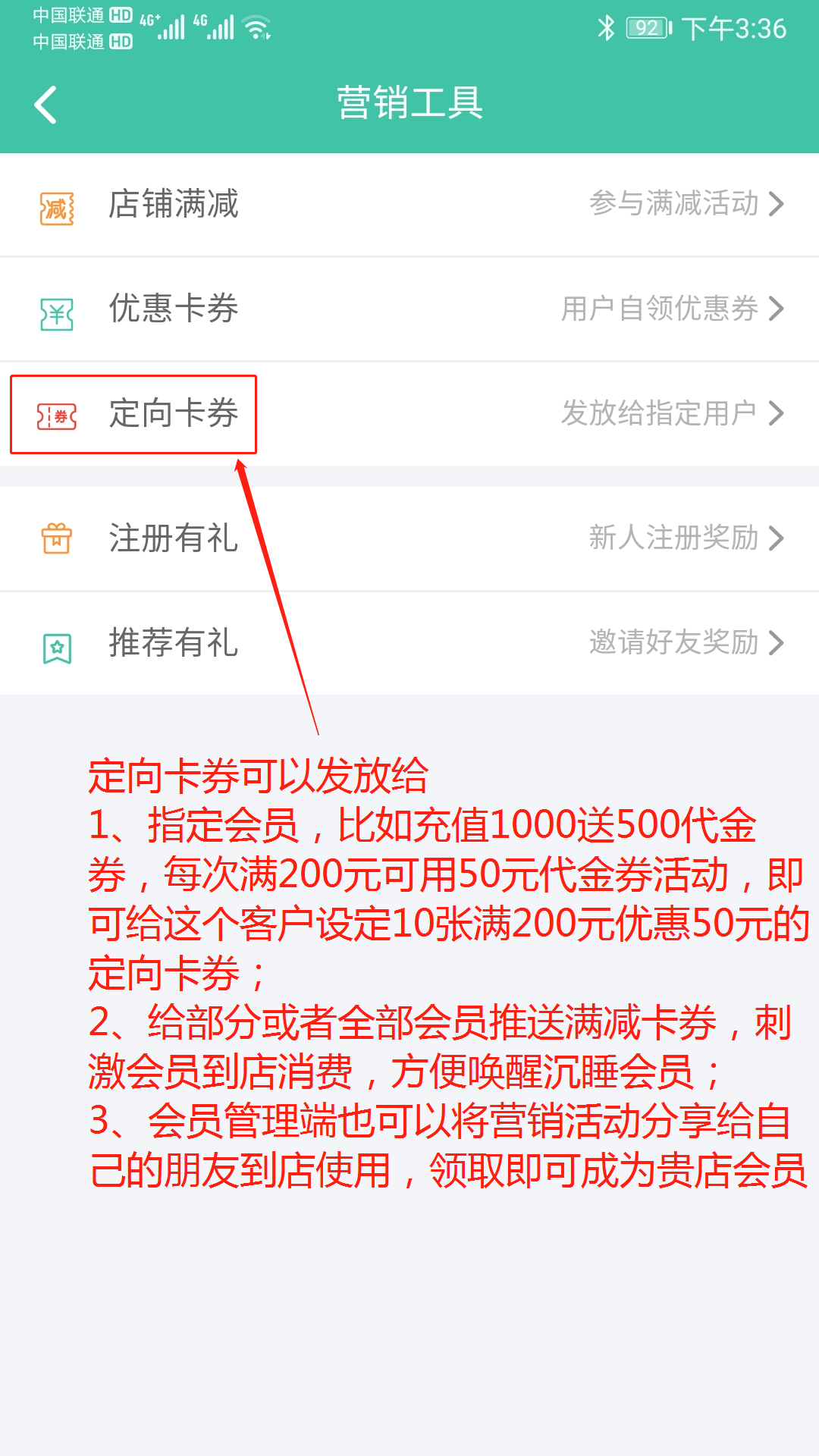The image size is (819, 1456).
Task: Open 注册有礼 new user rewards
Action: pos(409,538)
